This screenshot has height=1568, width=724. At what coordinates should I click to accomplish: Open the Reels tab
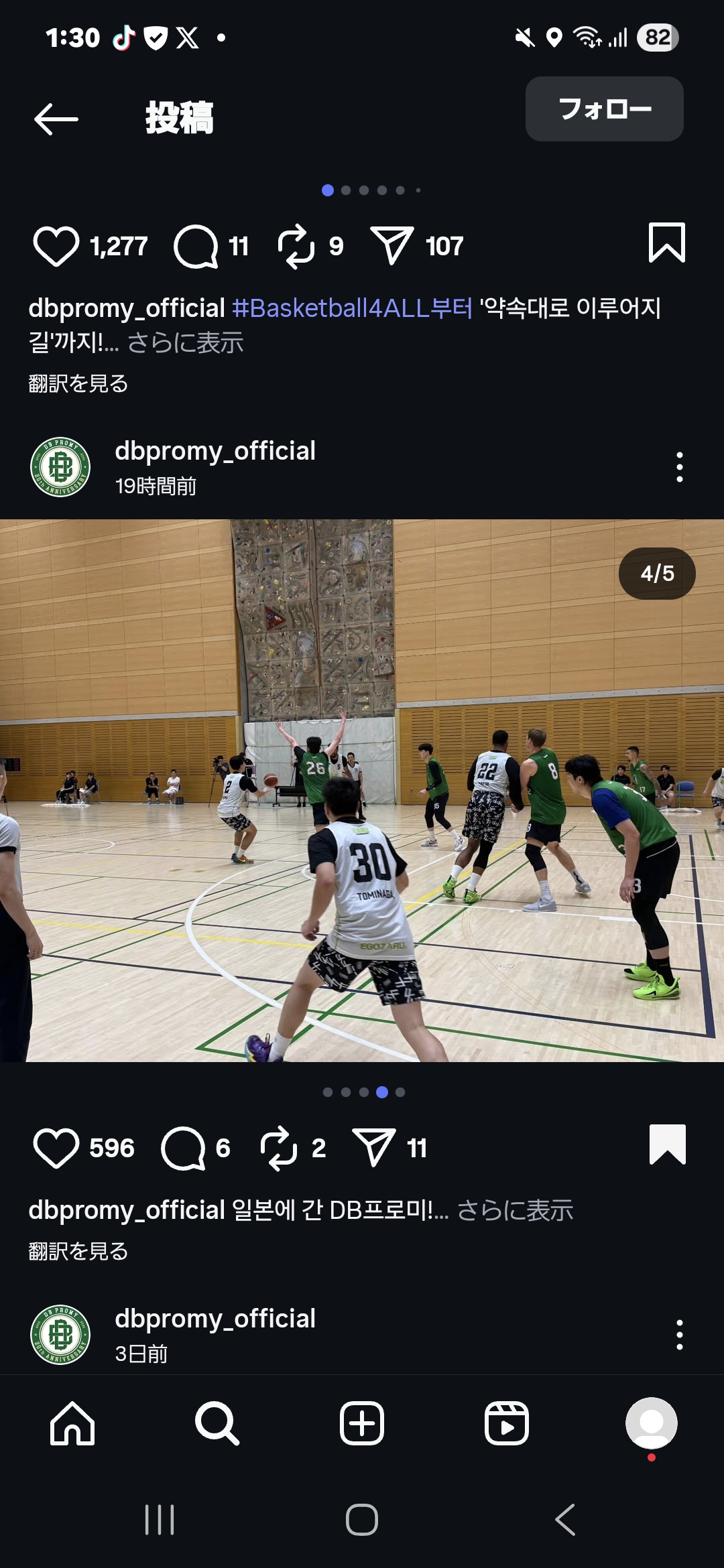point(507,1423)
